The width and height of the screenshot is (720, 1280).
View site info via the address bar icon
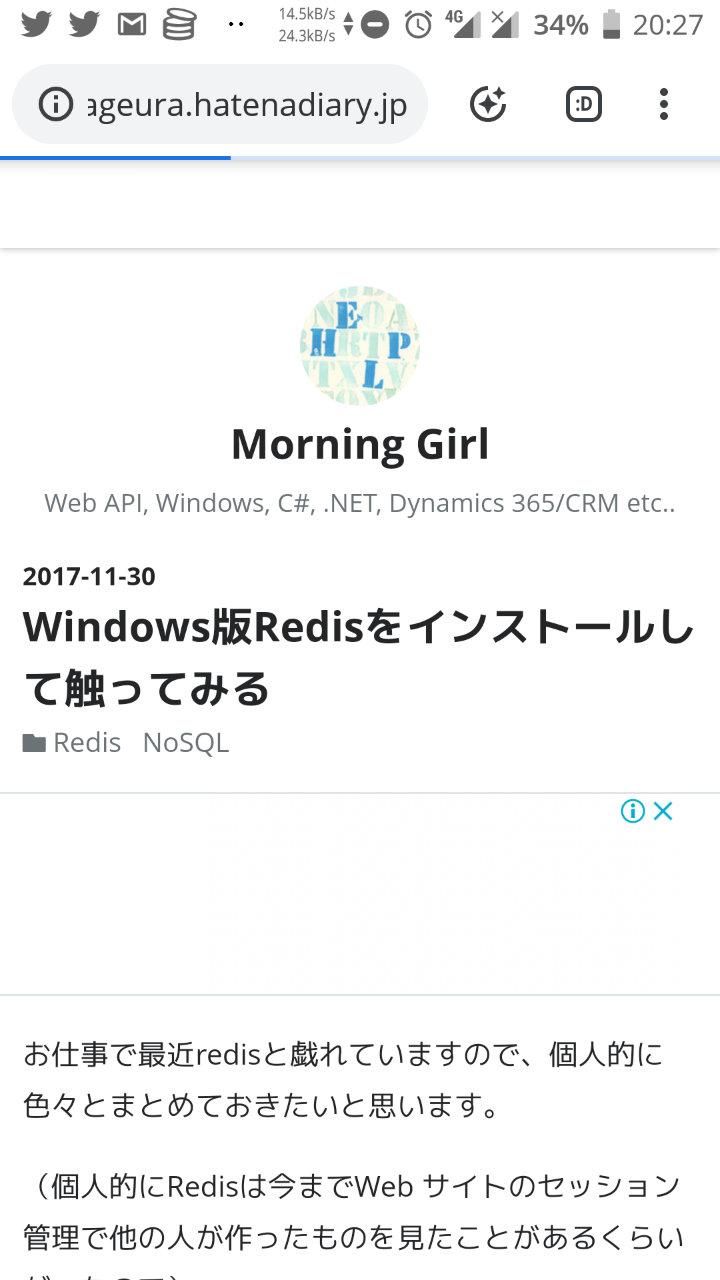[56, 104]
